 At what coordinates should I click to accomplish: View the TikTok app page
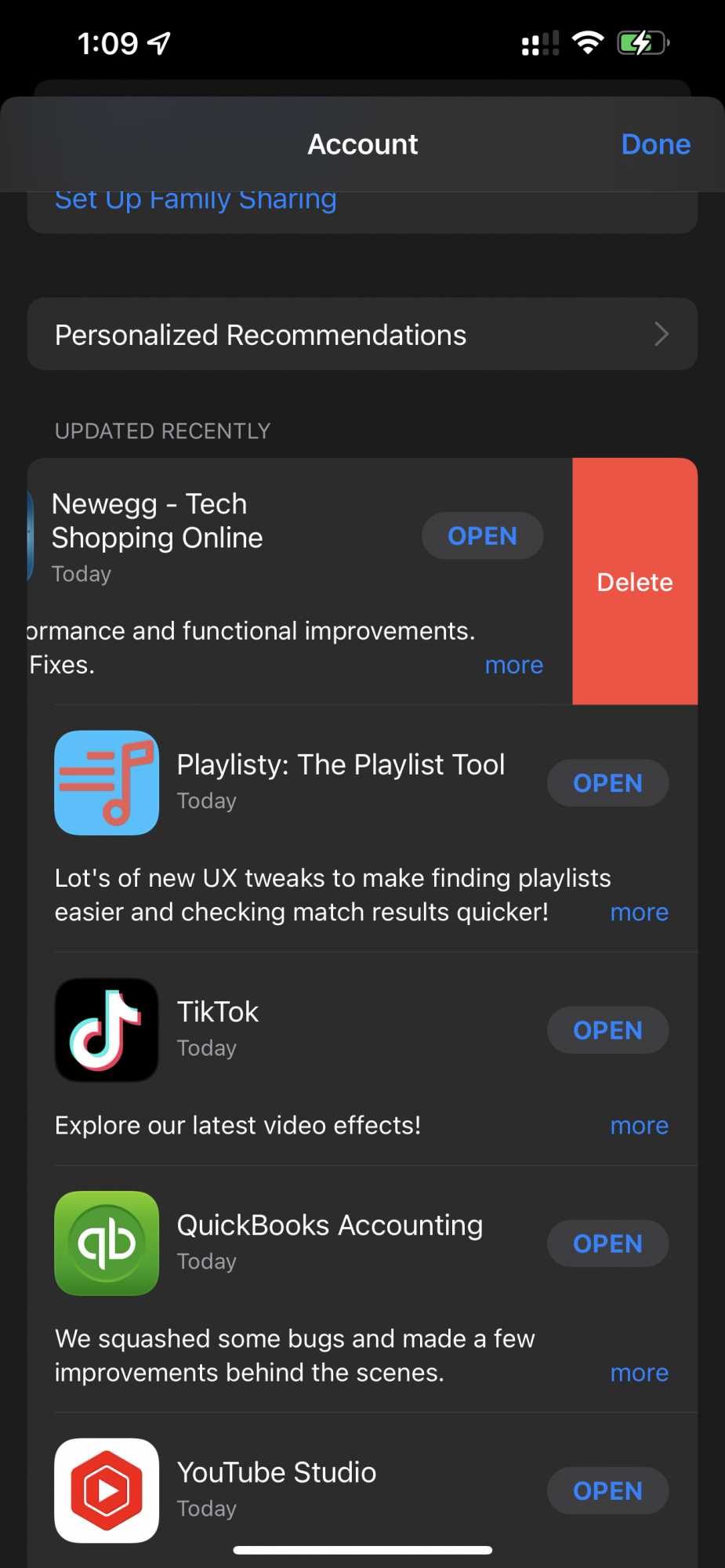(107, 1030)
